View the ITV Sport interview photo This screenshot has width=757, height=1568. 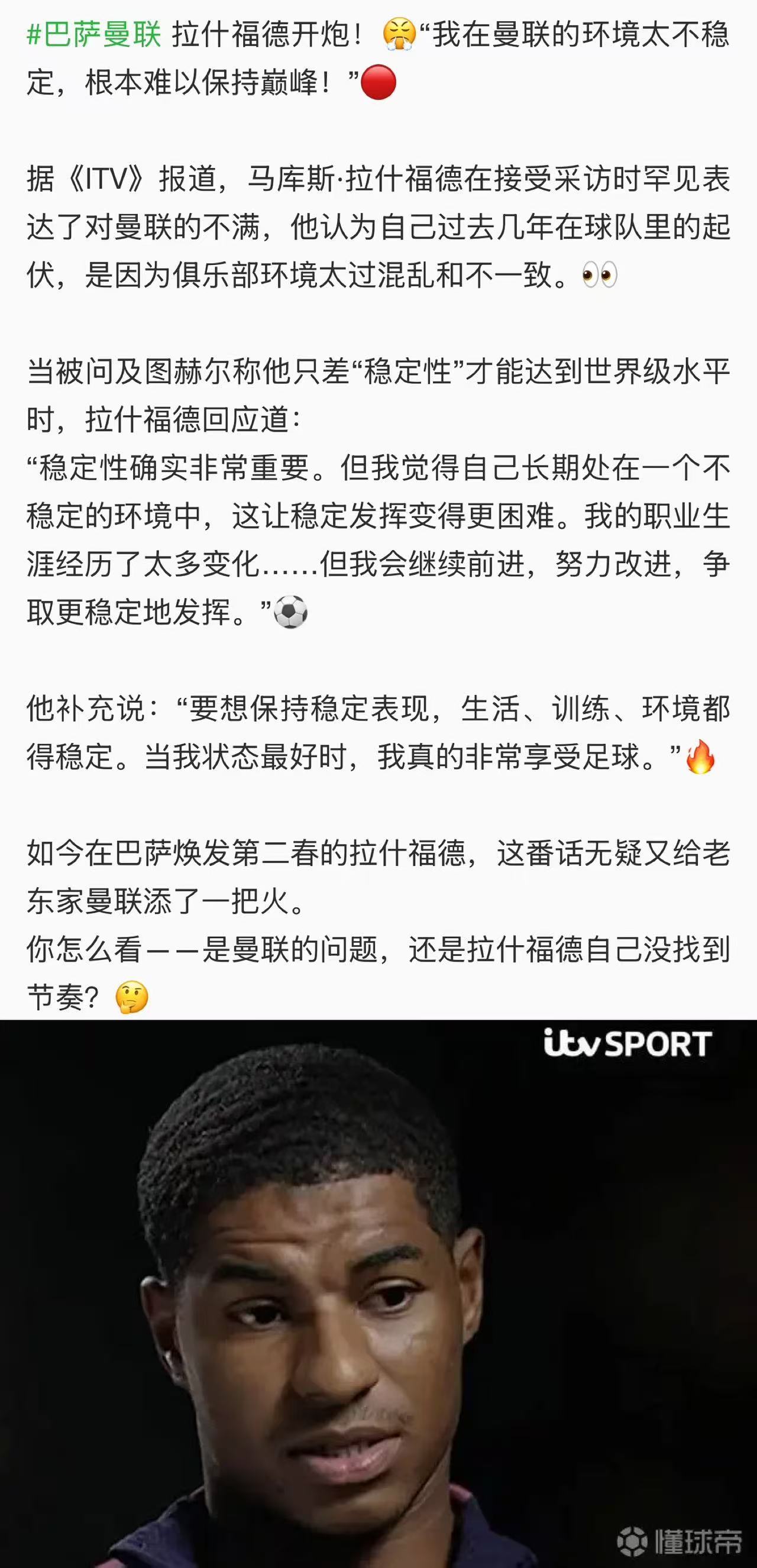(378, 1293)
